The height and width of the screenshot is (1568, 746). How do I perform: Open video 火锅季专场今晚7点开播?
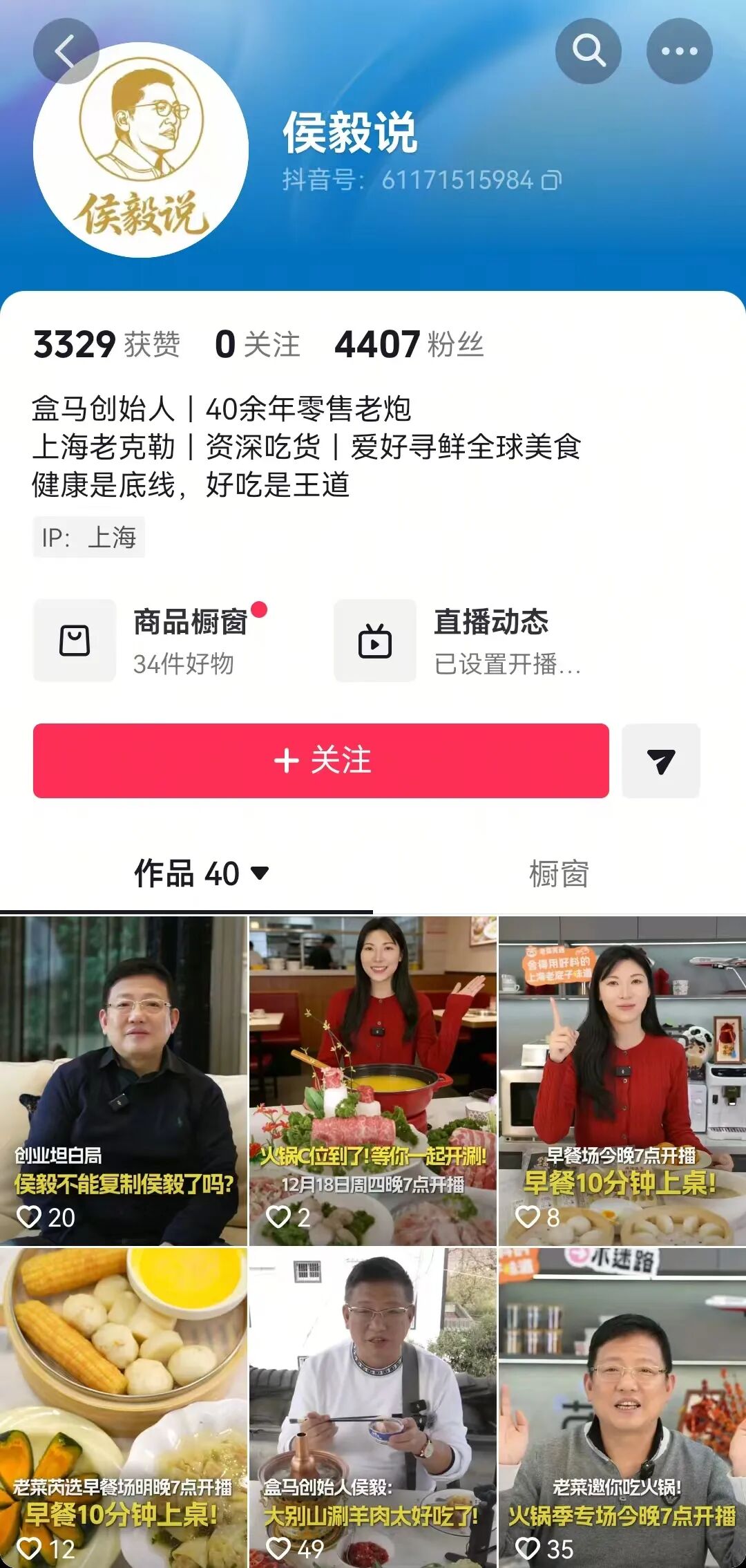(x=622, y=1406)
